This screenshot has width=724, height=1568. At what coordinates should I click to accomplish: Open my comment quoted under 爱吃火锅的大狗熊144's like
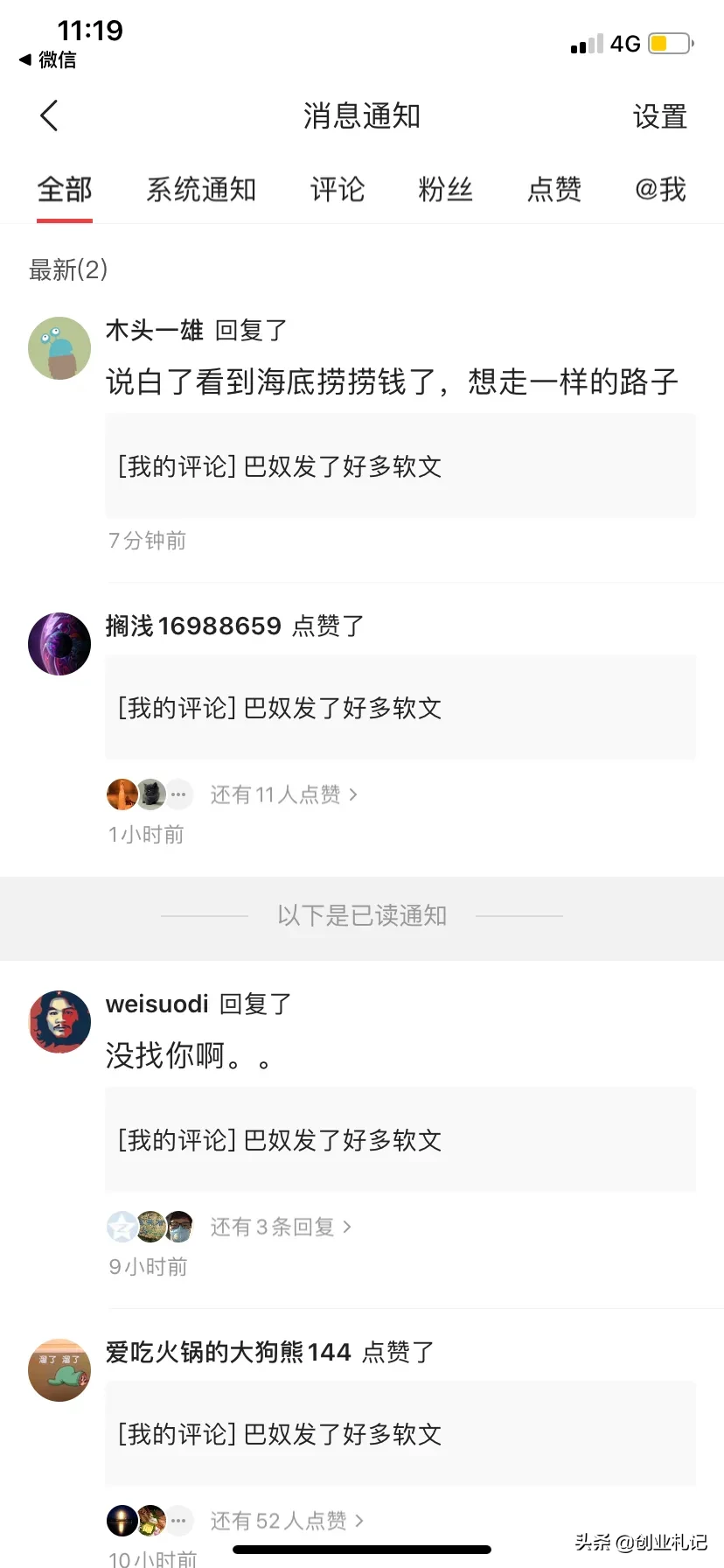pyautogui.click(x=400, y=1433)
